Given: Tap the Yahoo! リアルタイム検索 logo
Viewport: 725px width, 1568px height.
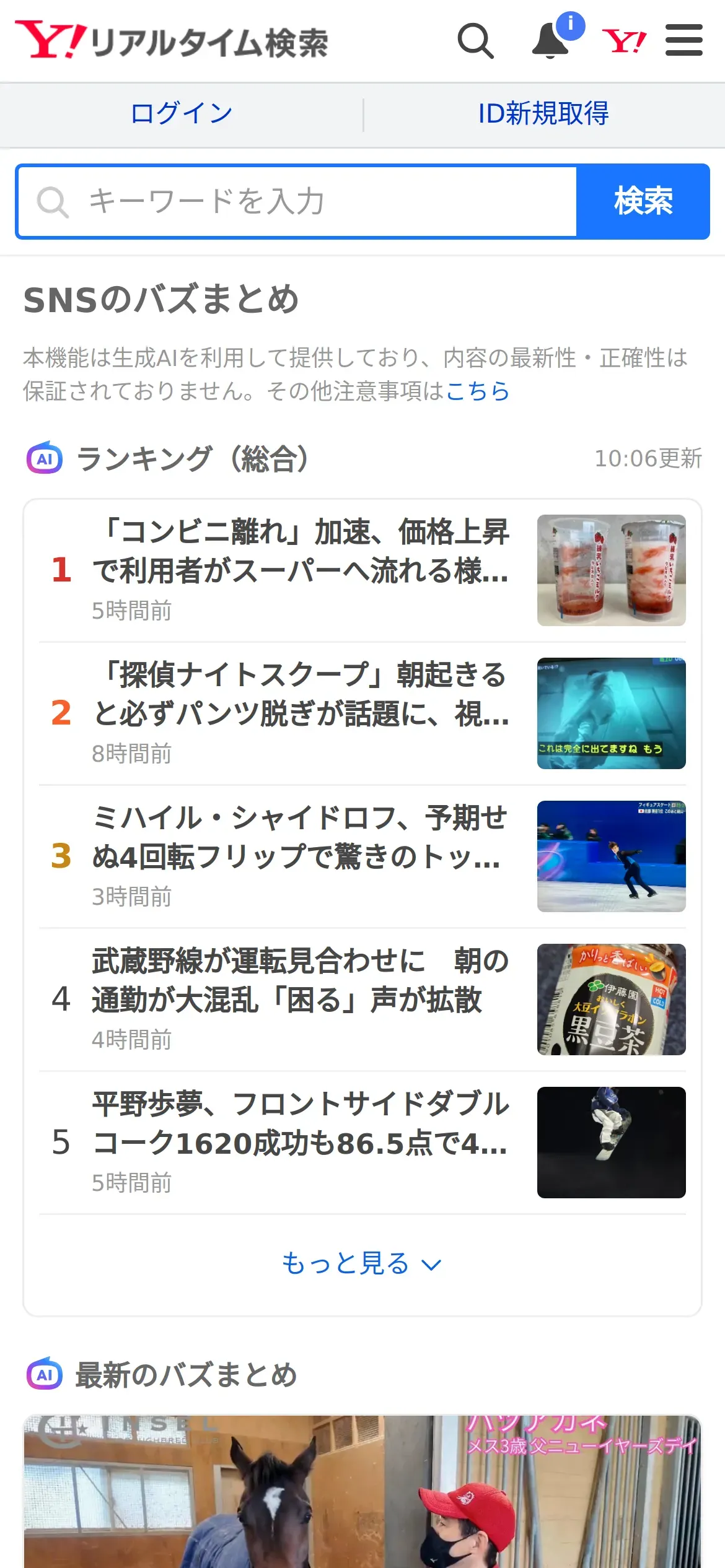Looking at the screenshot, I should 172,41.
